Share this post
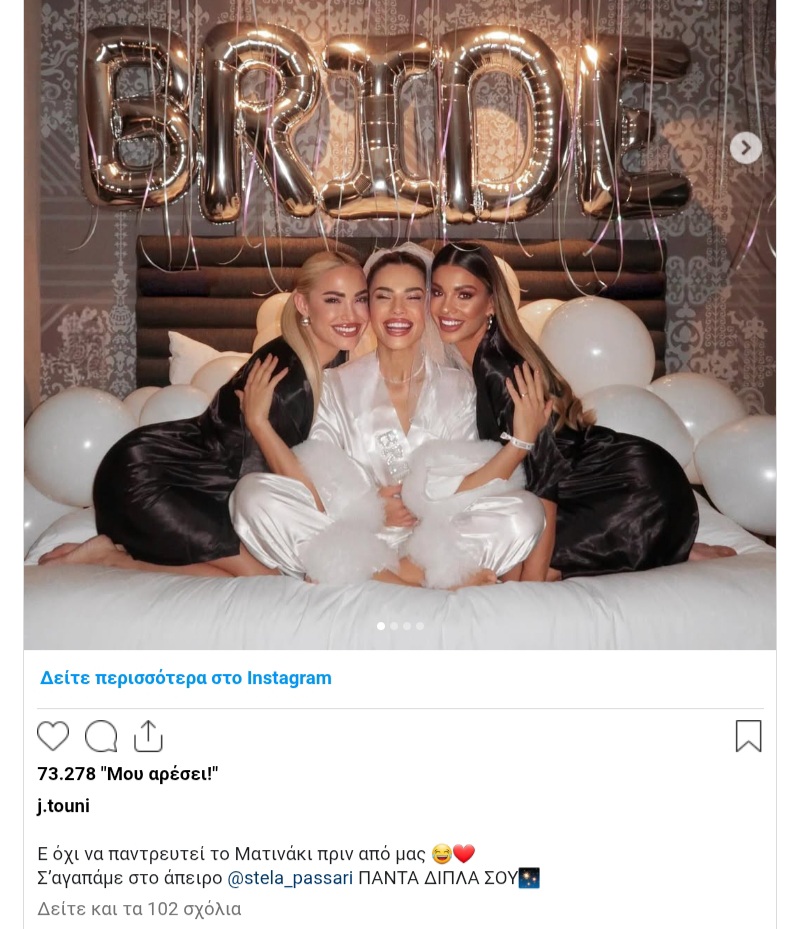Screen dimensions: 800x929 pos(148,737)
